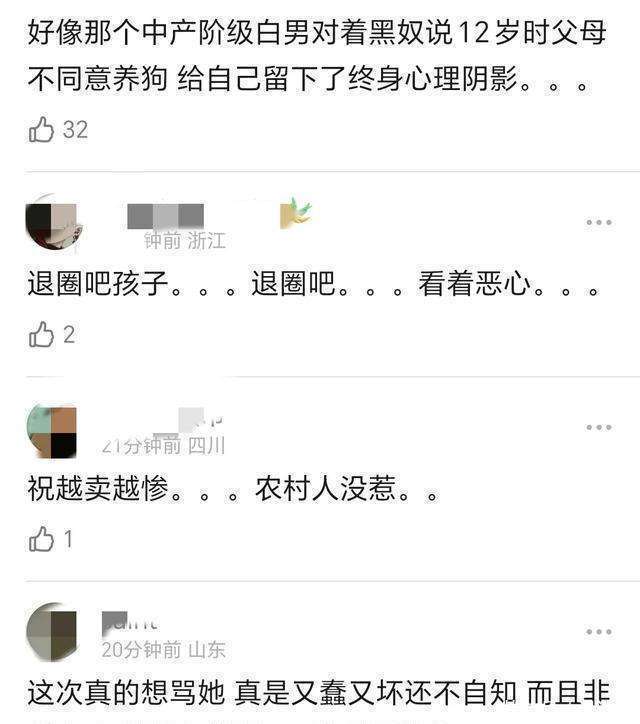Viewport: 640px width, 724px height.
Task: Like the comment that has 32 likes
Action: point(42,129)
